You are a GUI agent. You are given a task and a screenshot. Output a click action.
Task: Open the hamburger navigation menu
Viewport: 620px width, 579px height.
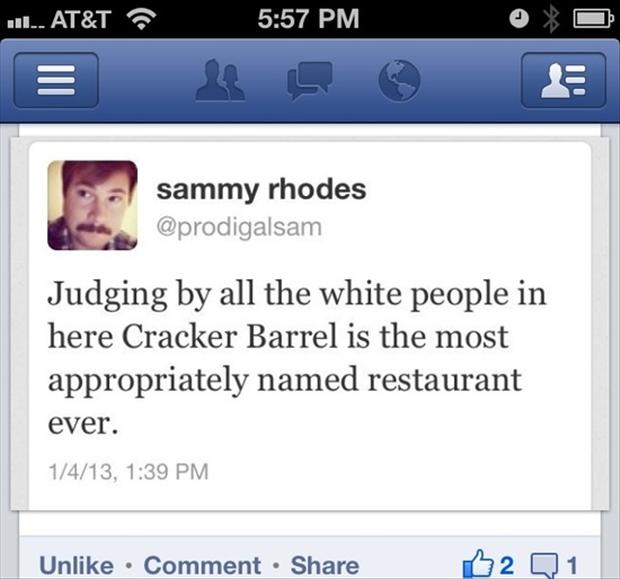(x=55, y=81)
